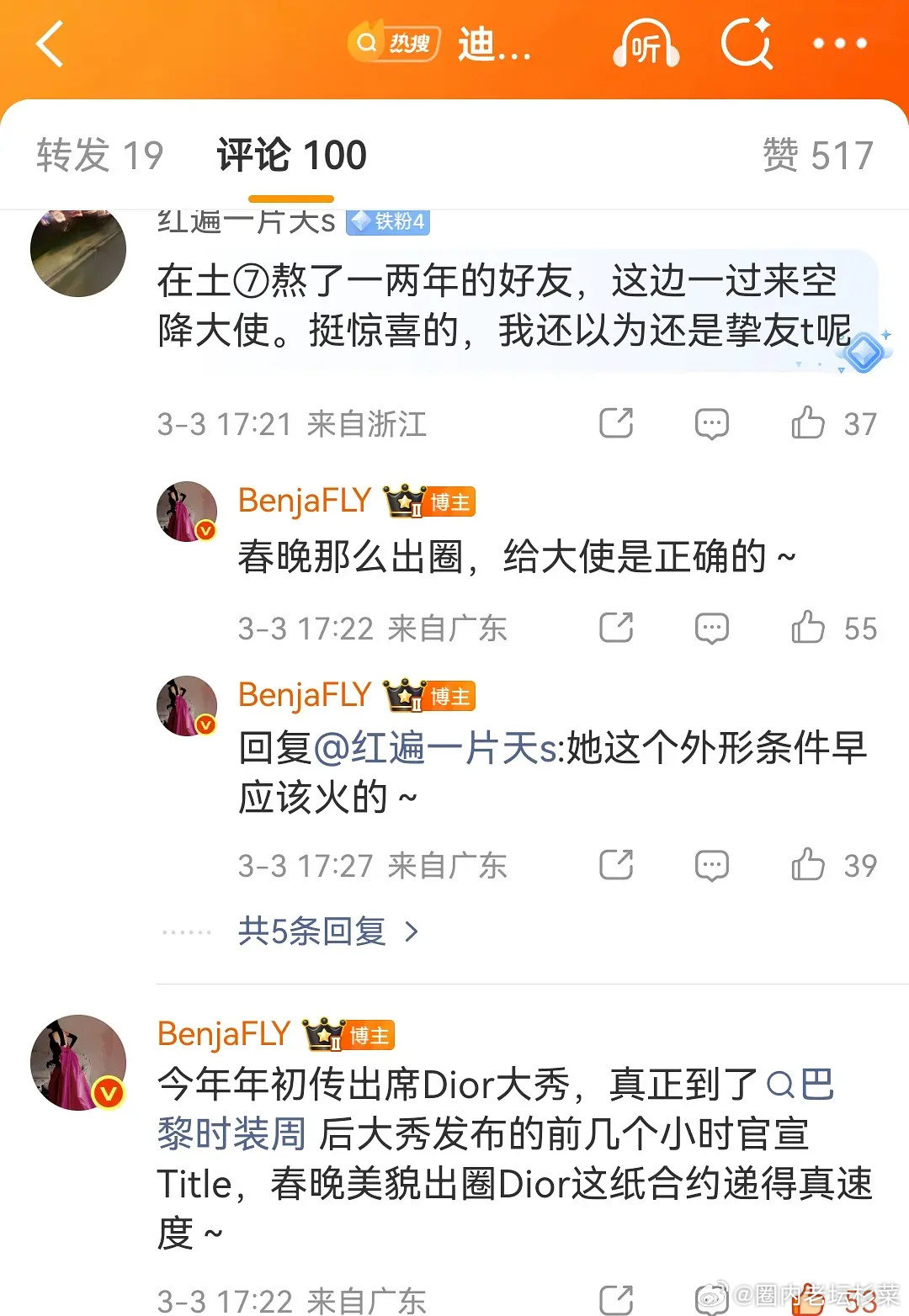
Task: Expand 共5条回复 to view all replies
Action: (x=313, y=930)
